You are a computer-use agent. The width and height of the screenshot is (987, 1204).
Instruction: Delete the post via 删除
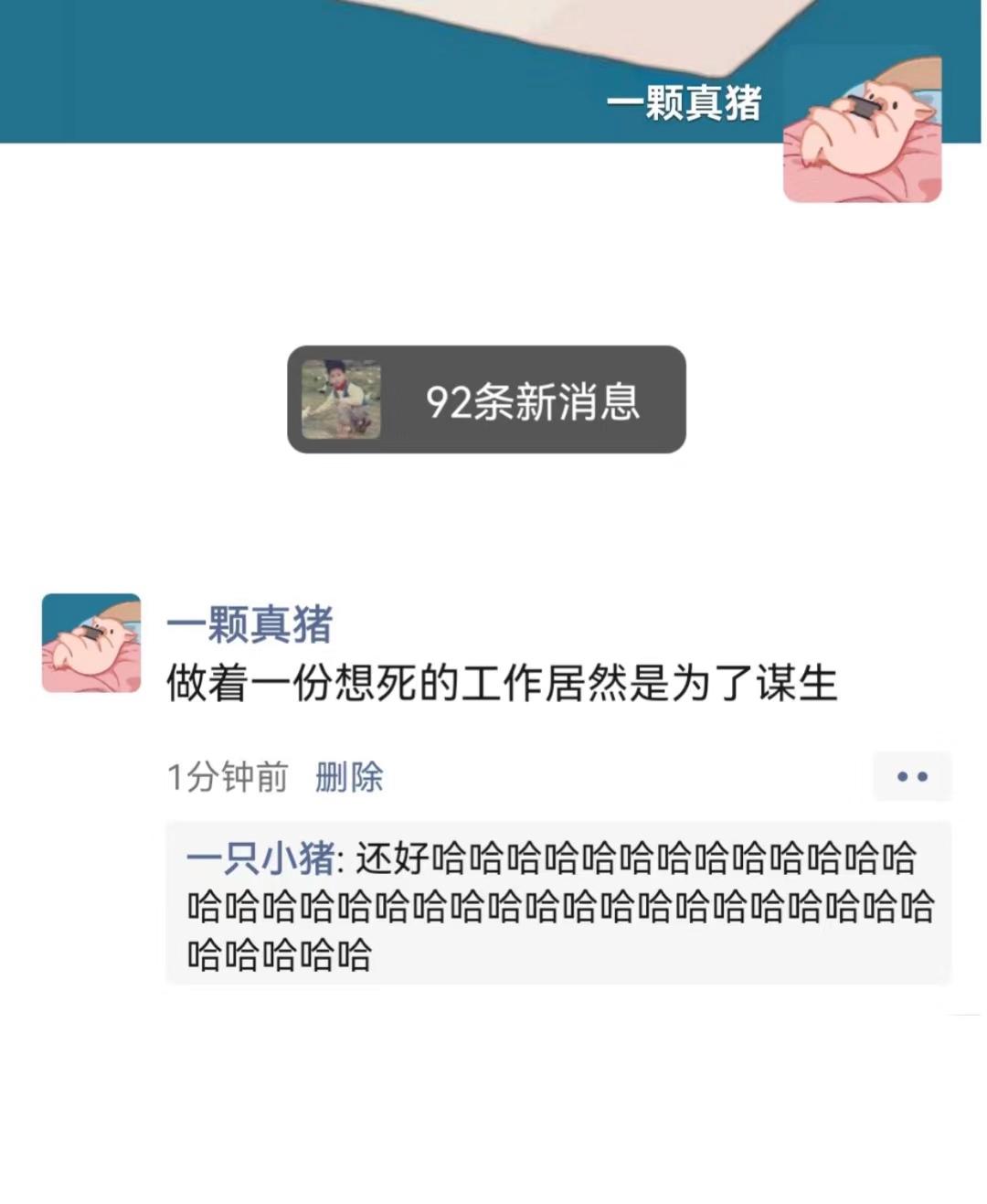[x=349, y=777]
